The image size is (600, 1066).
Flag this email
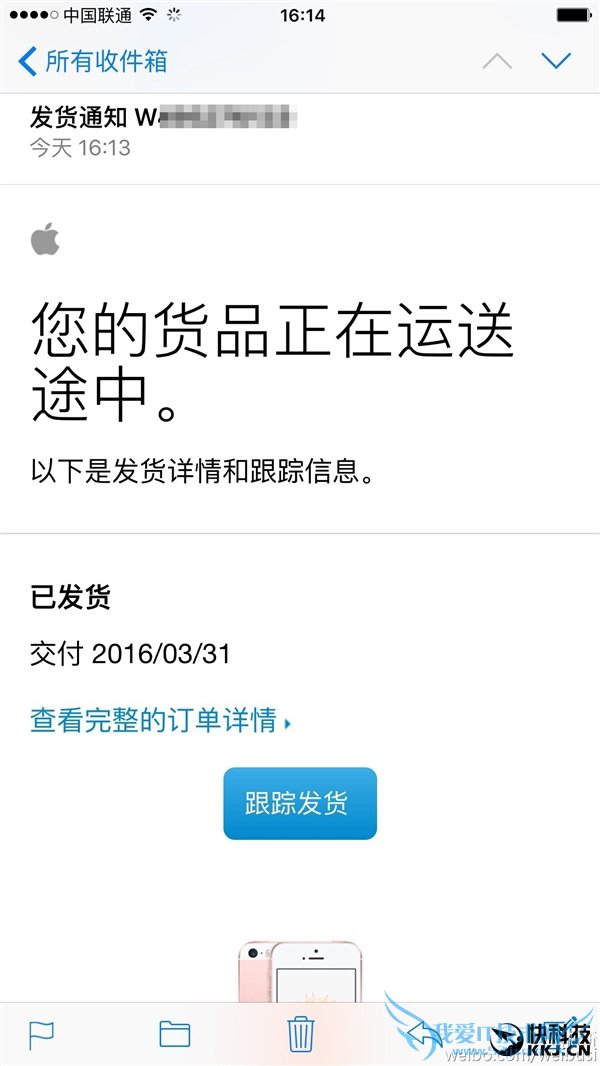pyautogui.click(x=42, y=1034)
